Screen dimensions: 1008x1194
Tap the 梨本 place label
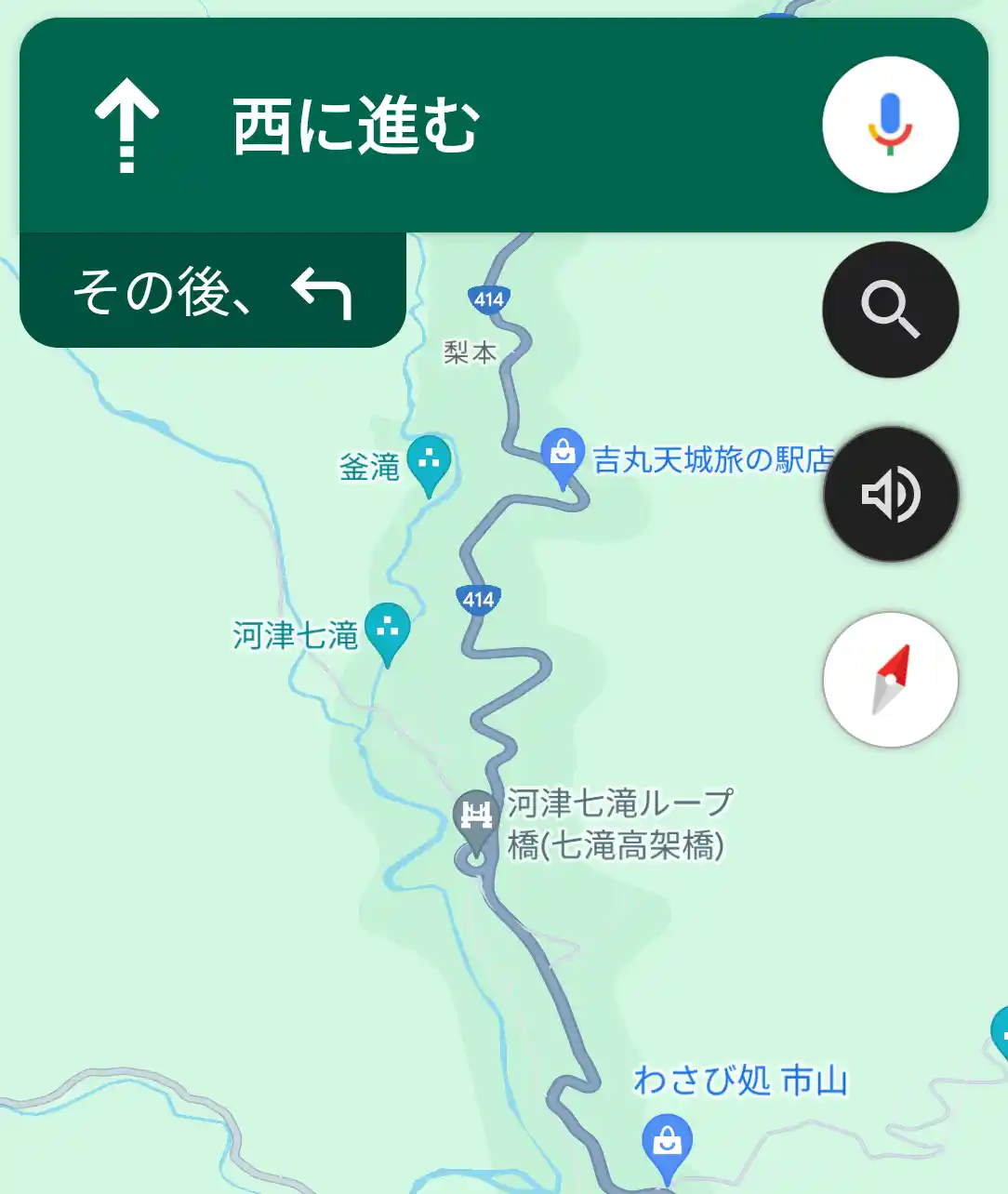tap(467, 353)
